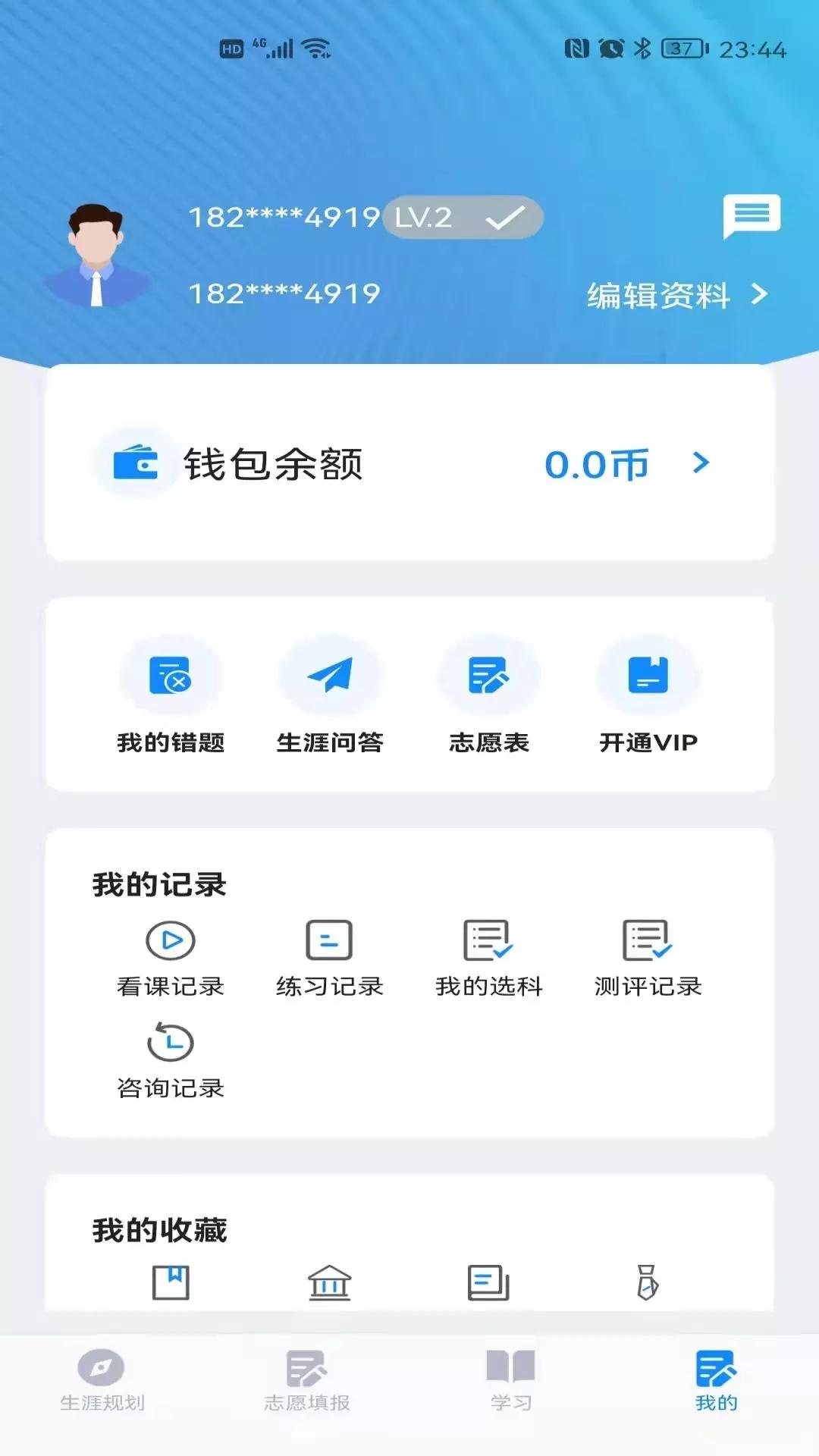Viewport: 819px width, 1456px height.
Task: Select the university icon in 我的收藏
Action: (x=330, y=1282)
